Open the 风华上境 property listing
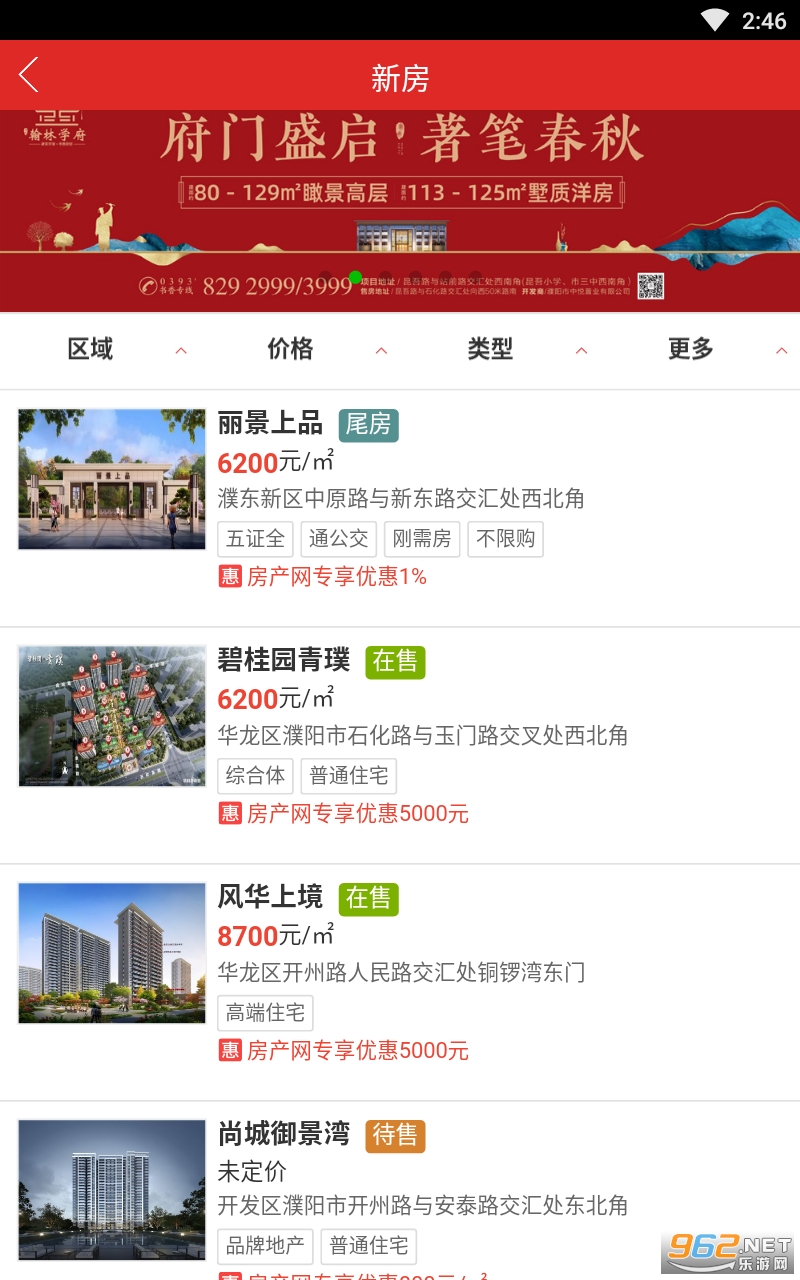The height and width of the screenshot is (1280, 800). click(x=270, y=898)
